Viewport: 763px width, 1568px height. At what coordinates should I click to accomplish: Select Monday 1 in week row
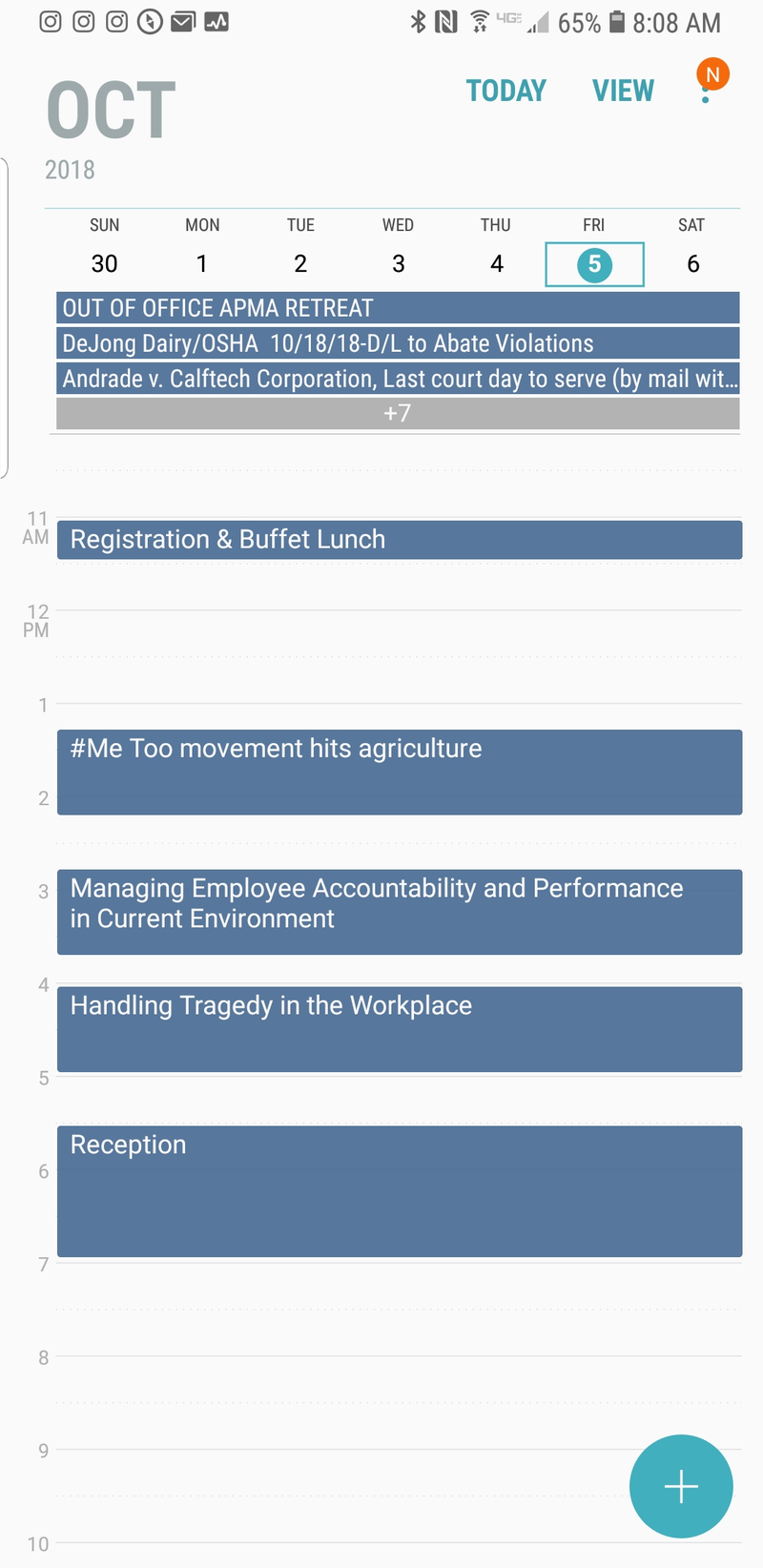pyautogui.click(x=202, y=263)
